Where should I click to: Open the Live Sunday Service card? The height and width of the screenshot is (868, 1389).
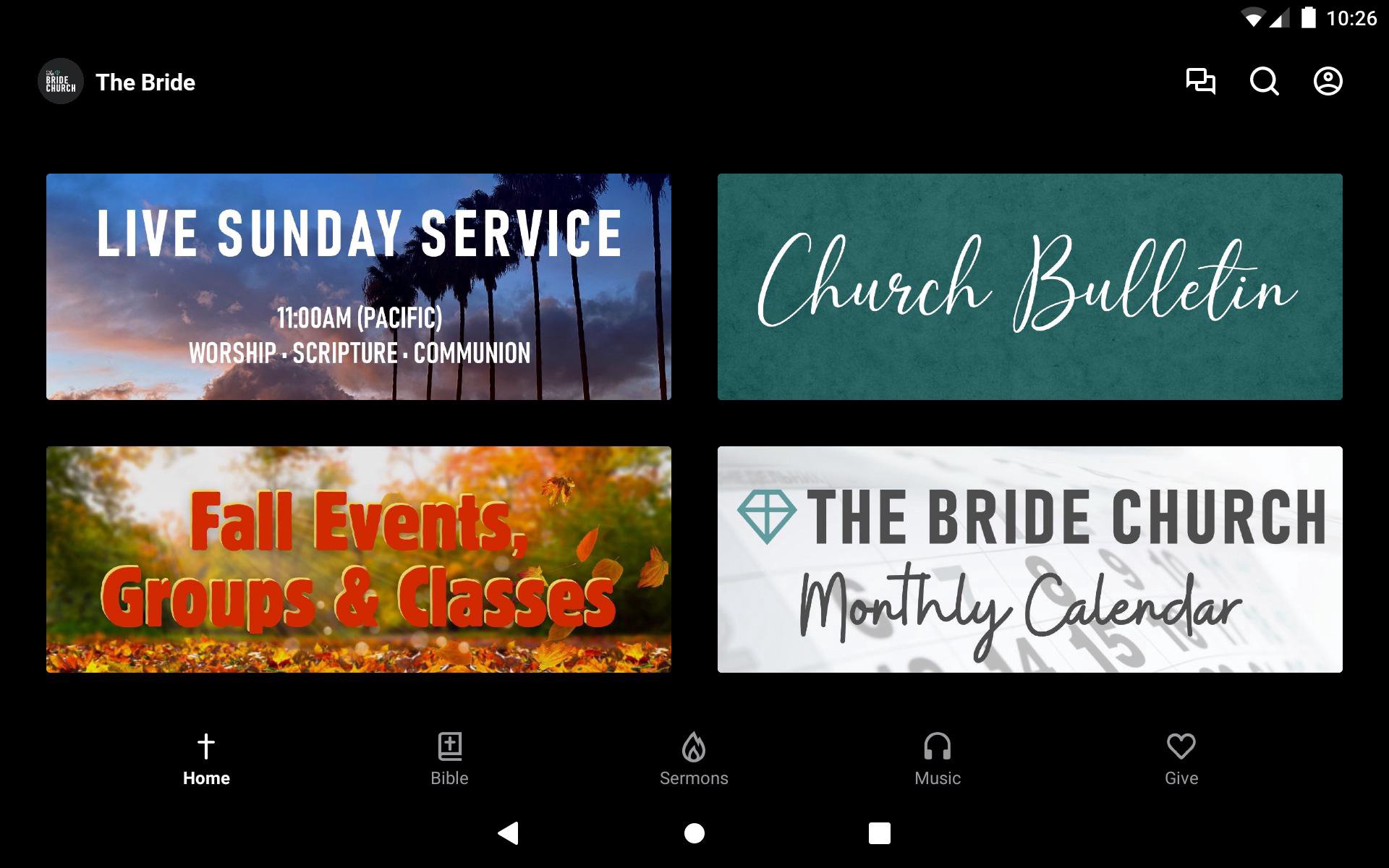[359, 286]
